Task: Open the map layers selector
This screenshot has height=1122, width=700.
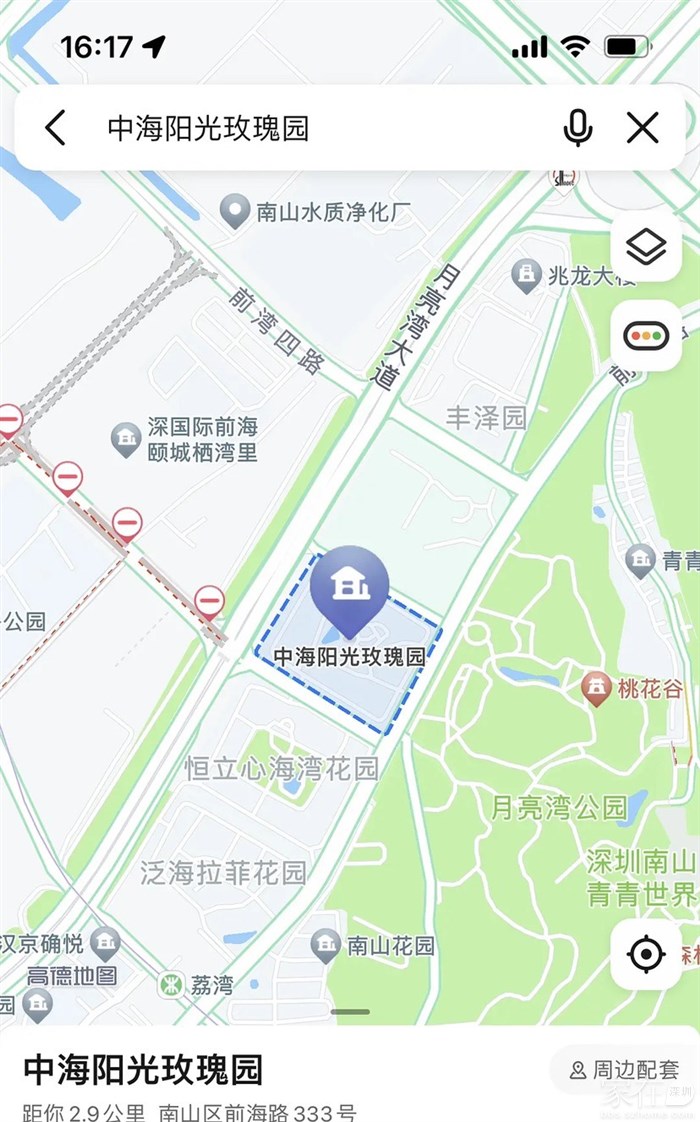Action: 646,247
